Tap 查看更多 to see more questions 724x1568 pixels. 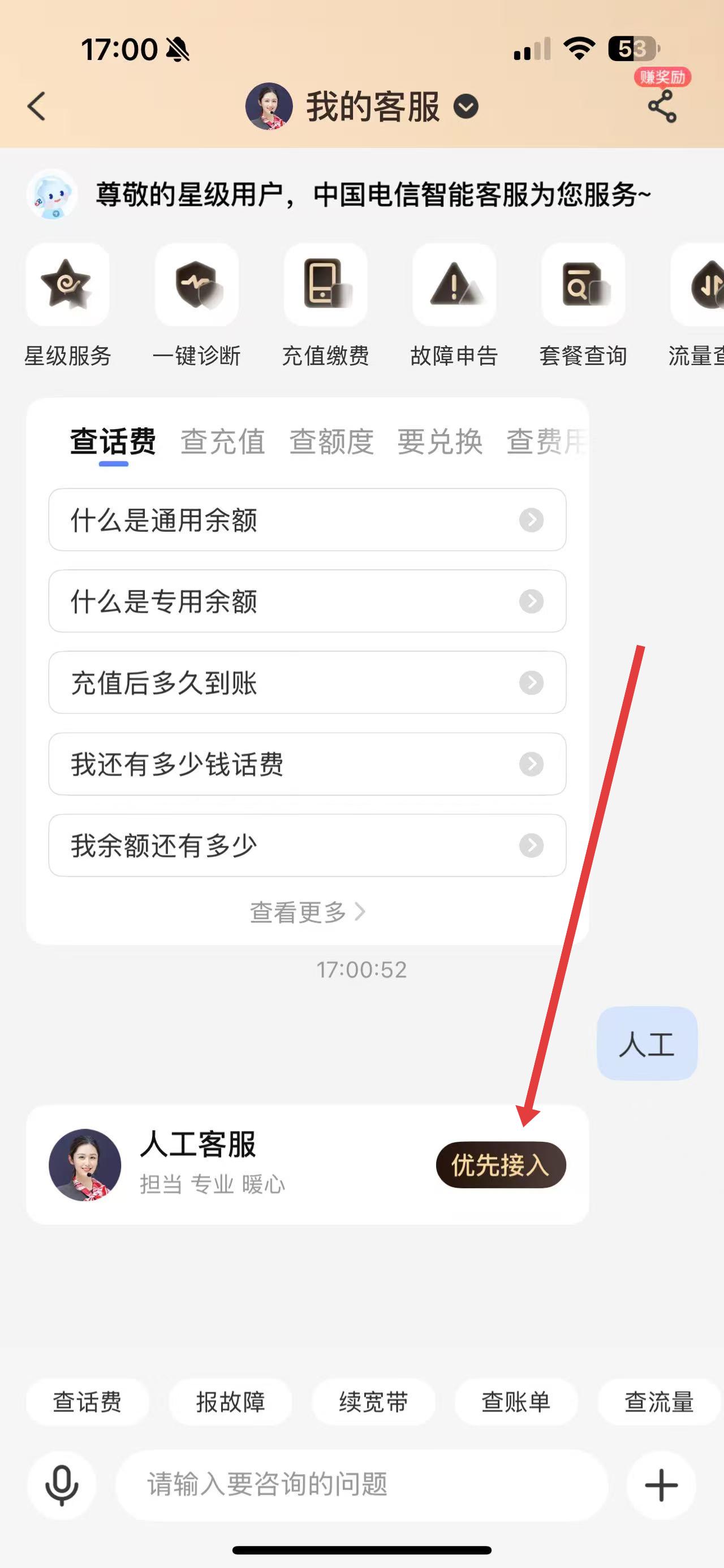pyautogui.click(x=307, y=912)
